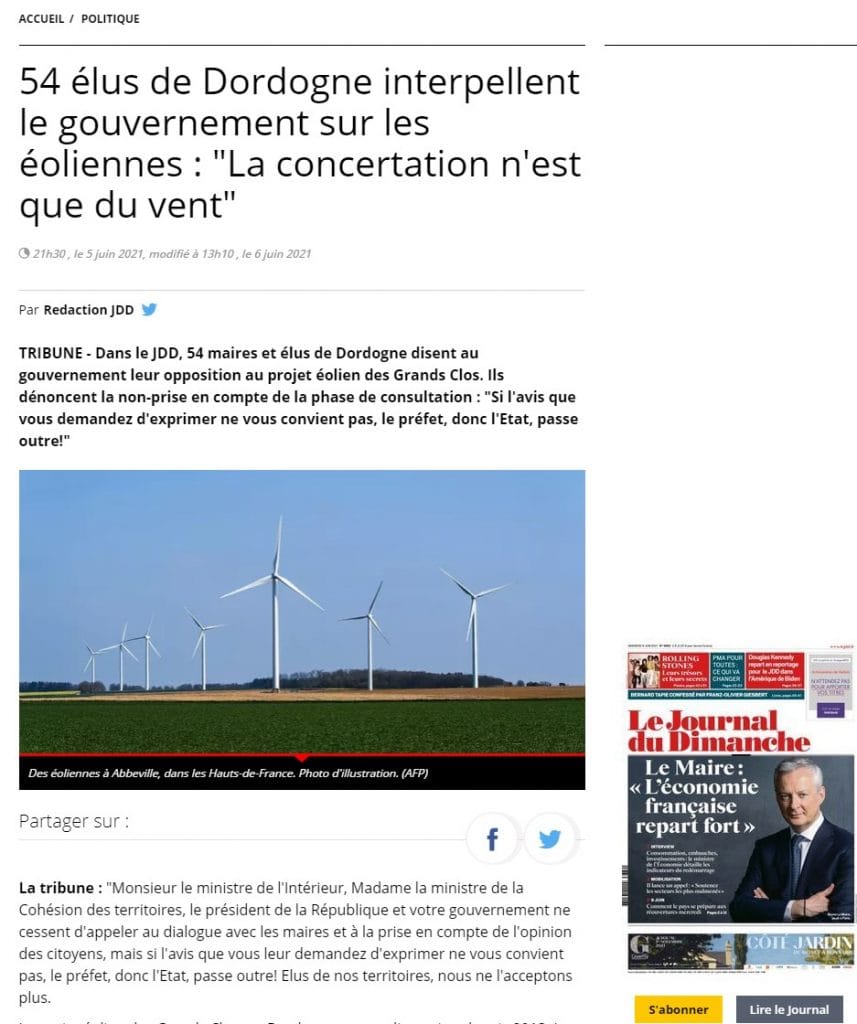The image size is (857, 1024).
Task: Go to the Accueil breadcrumb
Action: pyautogui.click(x=41, y=18)
